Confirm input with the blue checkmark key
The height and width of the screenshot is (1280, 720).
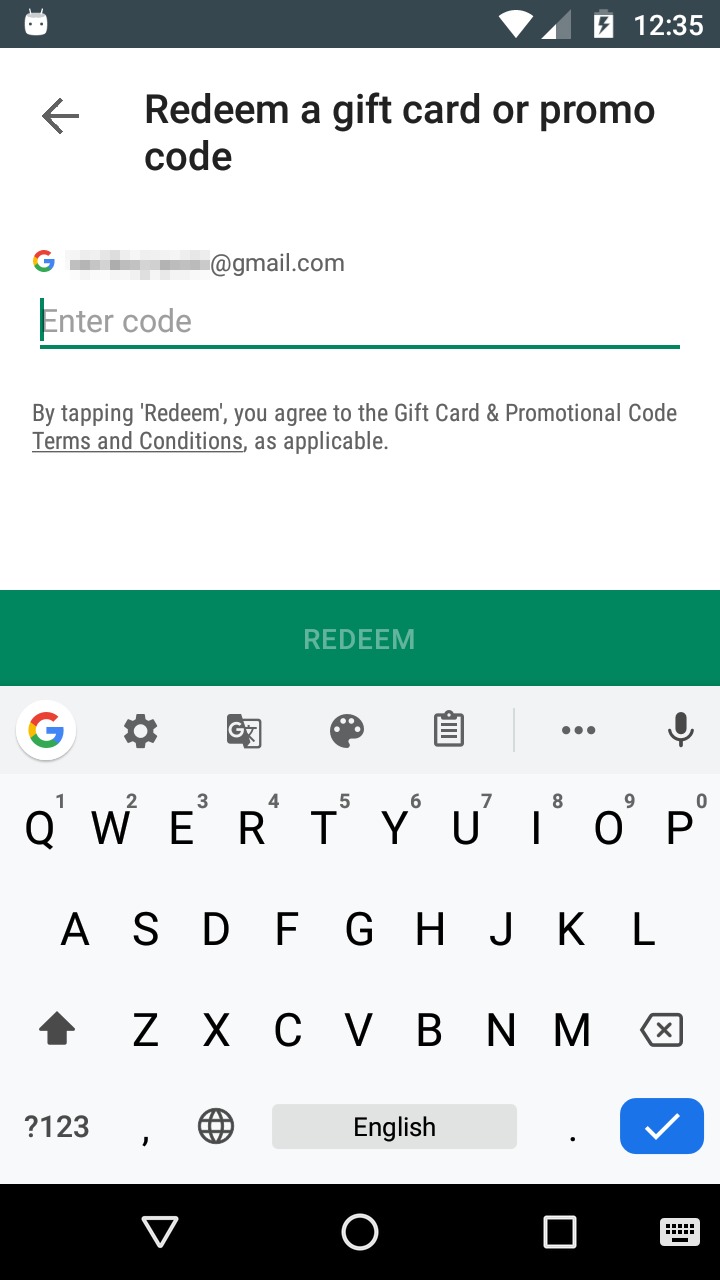click(x=661, y=1127)
